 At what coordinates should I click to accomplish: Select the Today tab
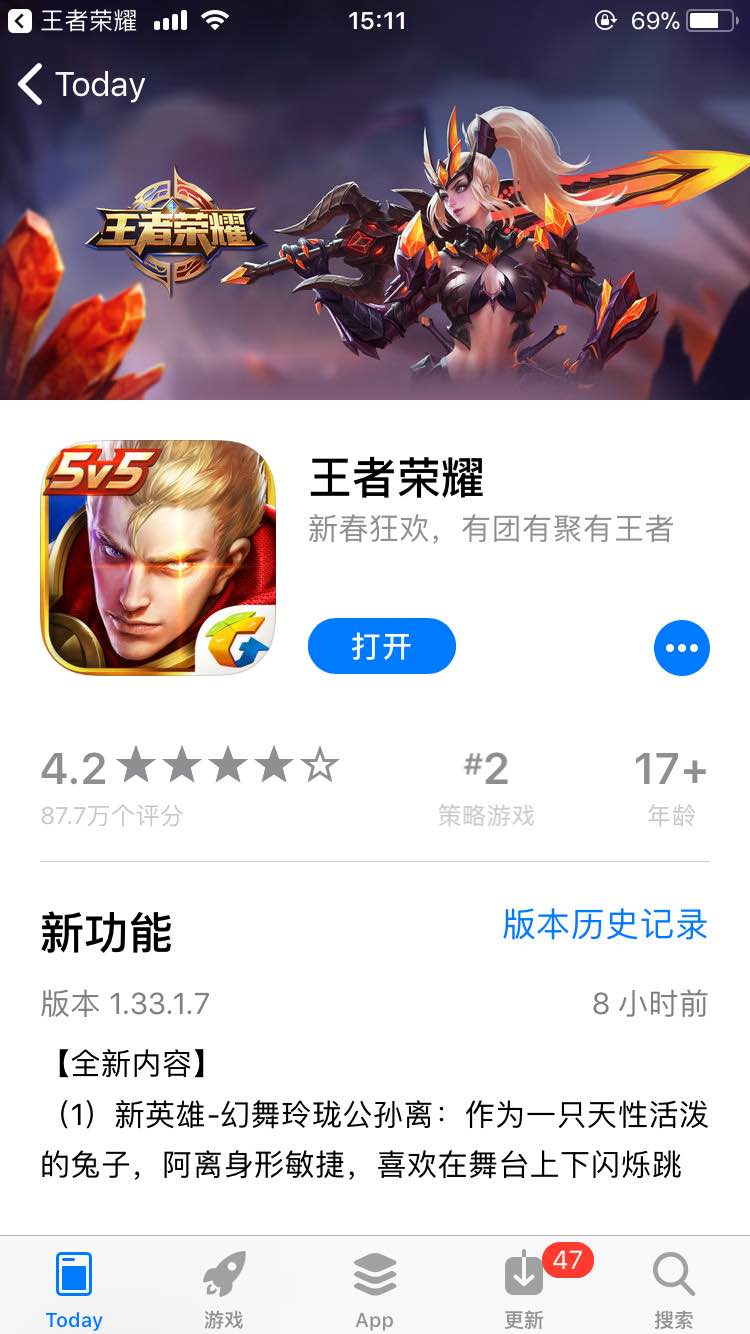[x=74, y=1288]
